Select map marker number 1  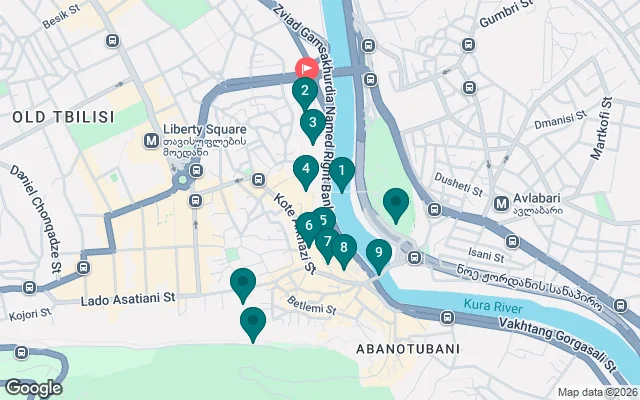(342, 172)
